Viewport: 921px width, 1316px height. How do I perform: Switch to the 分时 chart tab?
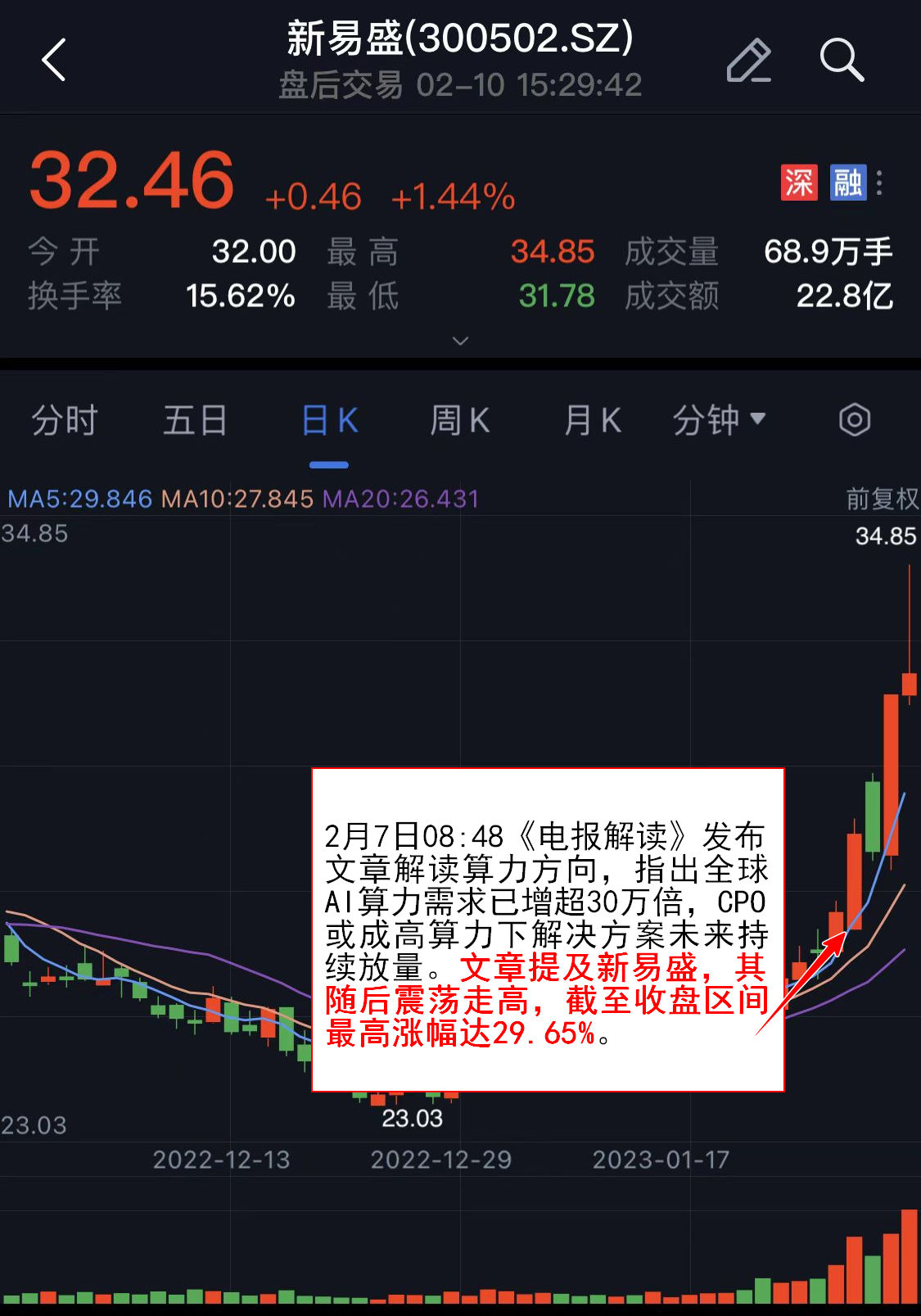point(64,421)
